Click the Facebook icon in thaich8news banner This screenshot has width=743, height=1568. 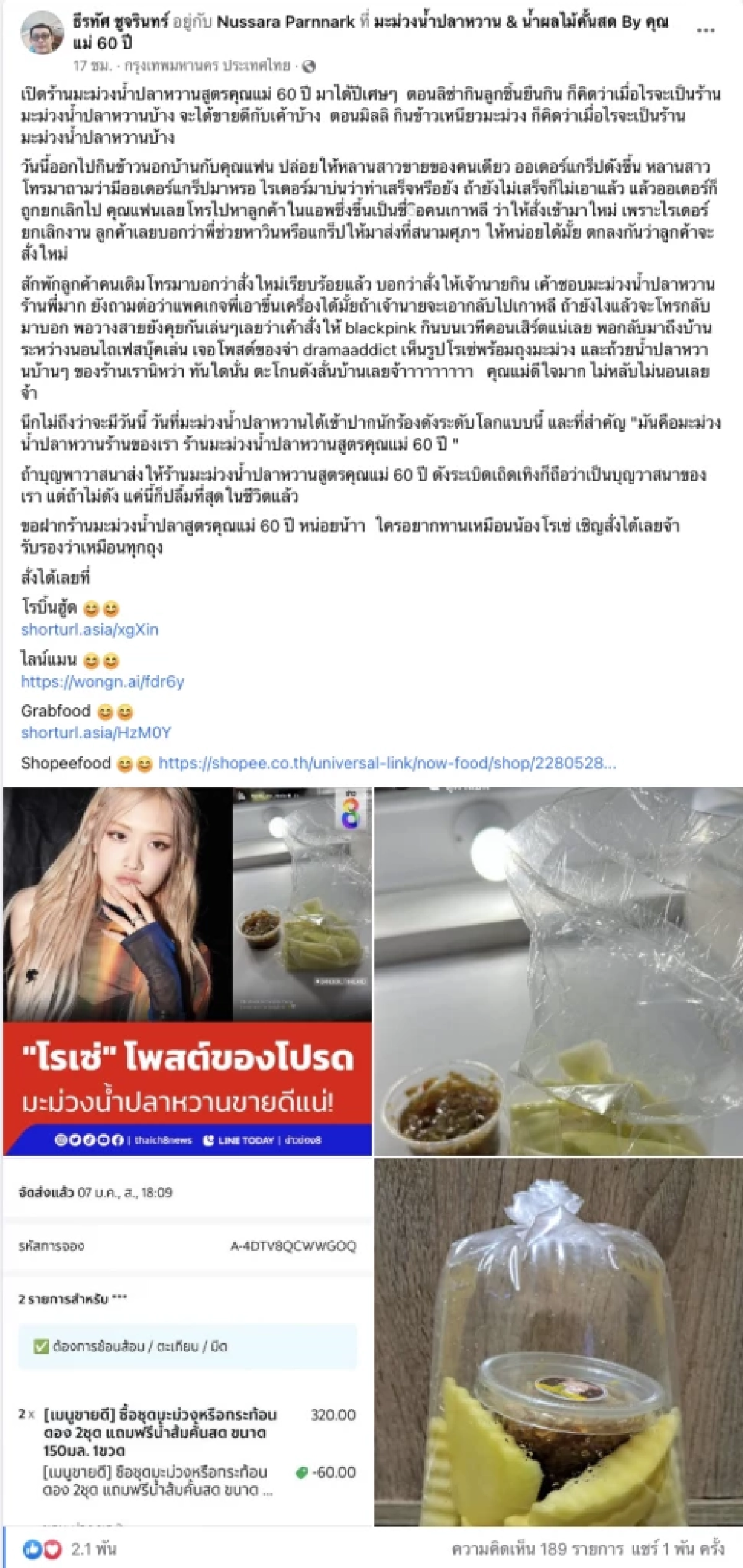[118, 1139]
